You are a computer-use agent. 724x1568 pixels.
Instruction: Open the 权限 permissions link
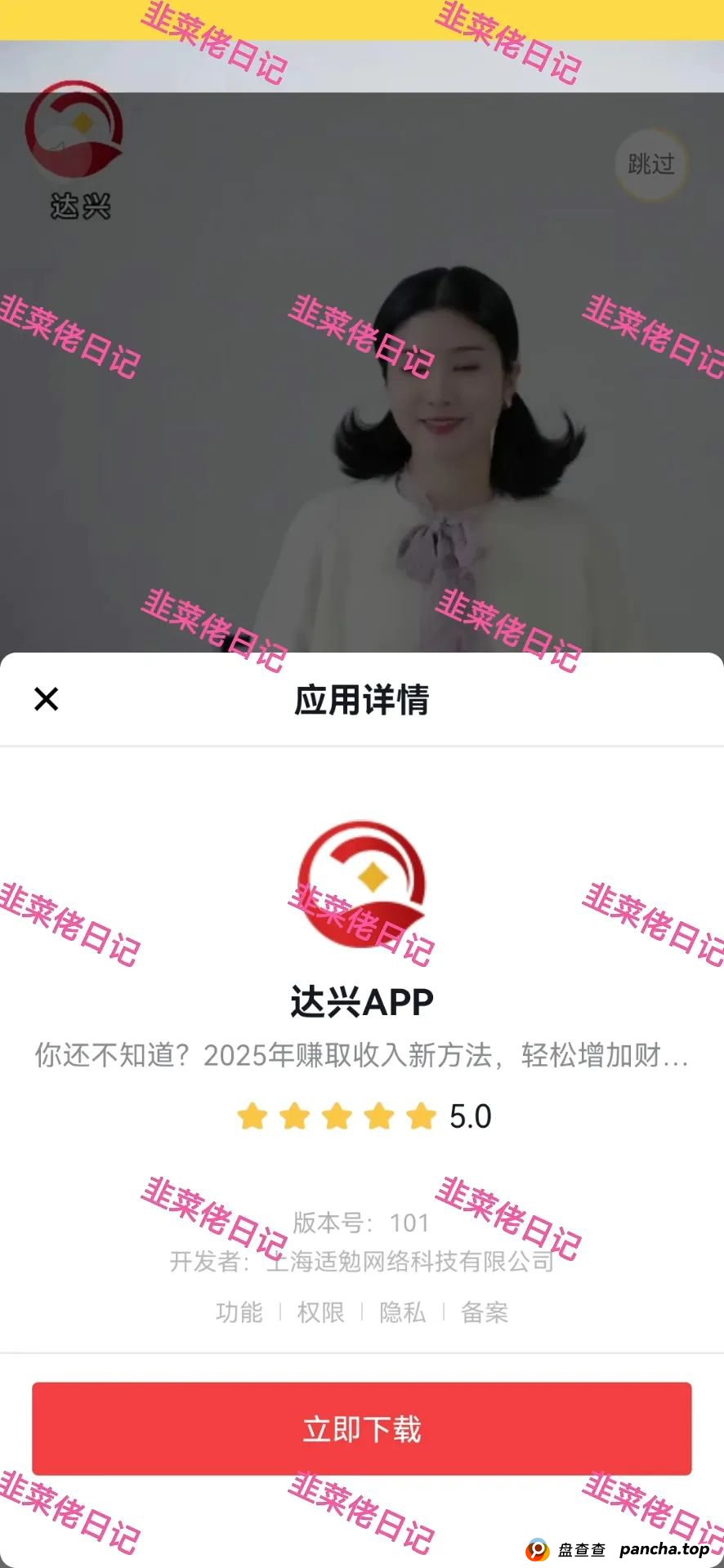click(320, 1312)
